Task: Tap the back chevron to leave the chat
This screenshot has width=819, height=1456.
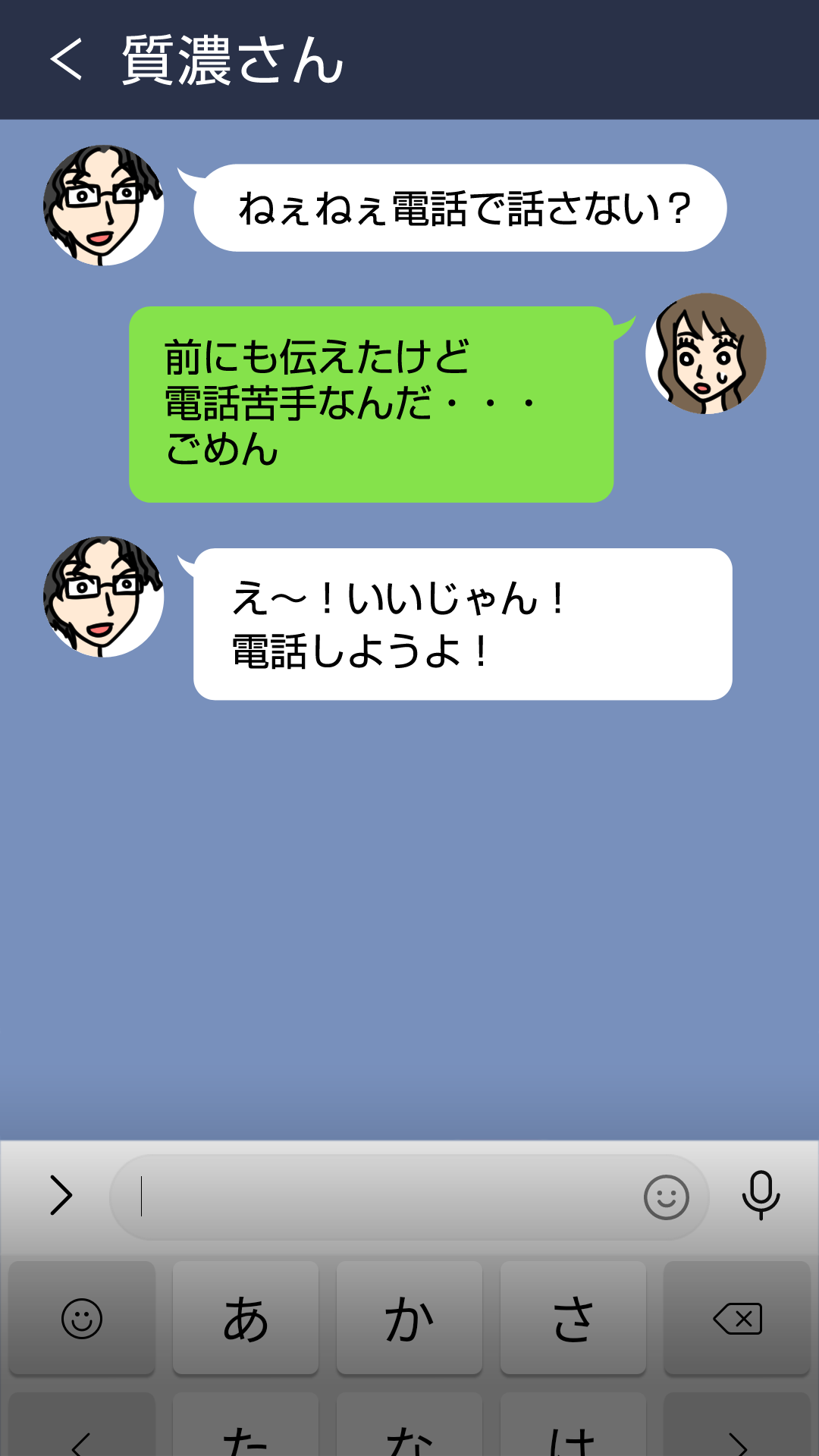Action: pyautogui.click(x=67, y=62)
